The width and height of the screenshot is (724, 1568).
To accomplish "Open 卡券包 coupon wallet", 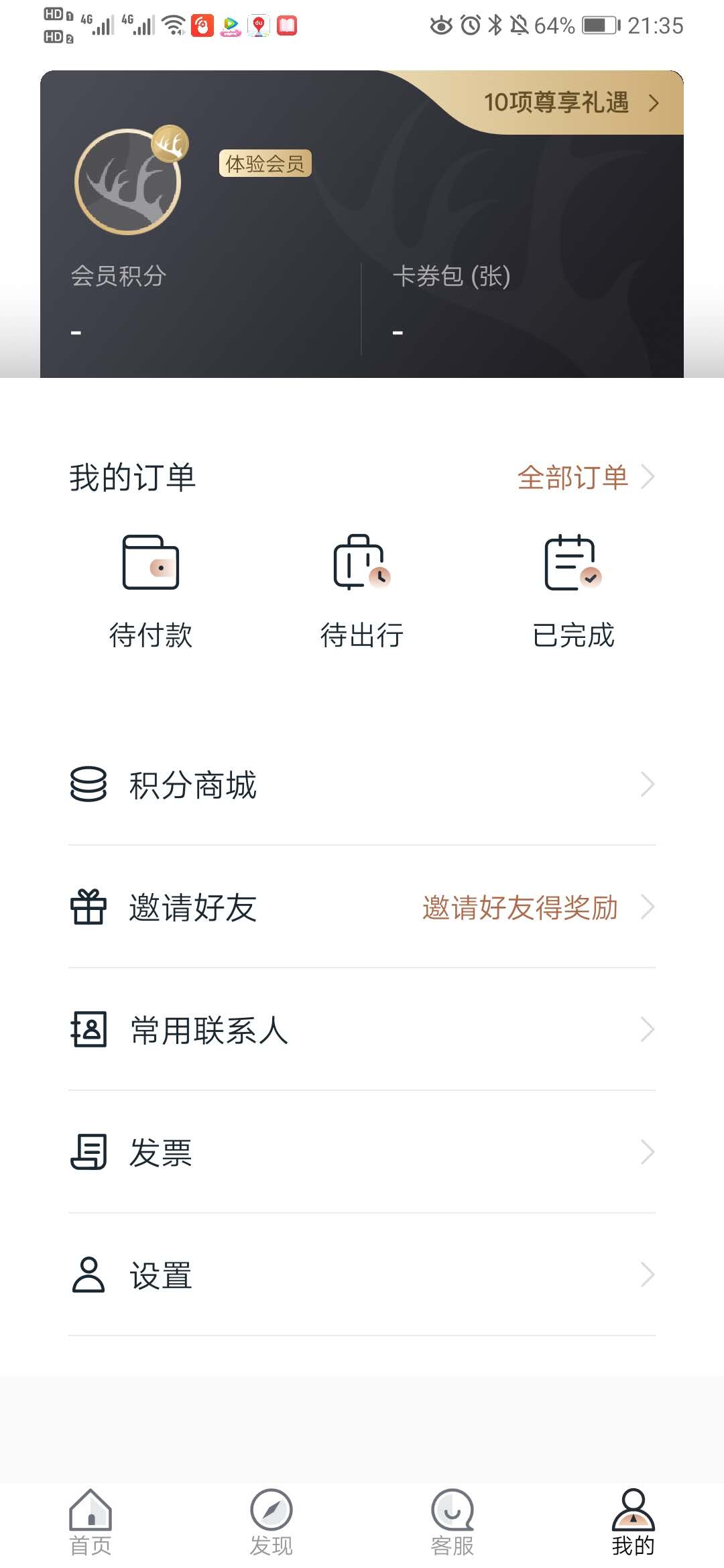I will (451, 302).
